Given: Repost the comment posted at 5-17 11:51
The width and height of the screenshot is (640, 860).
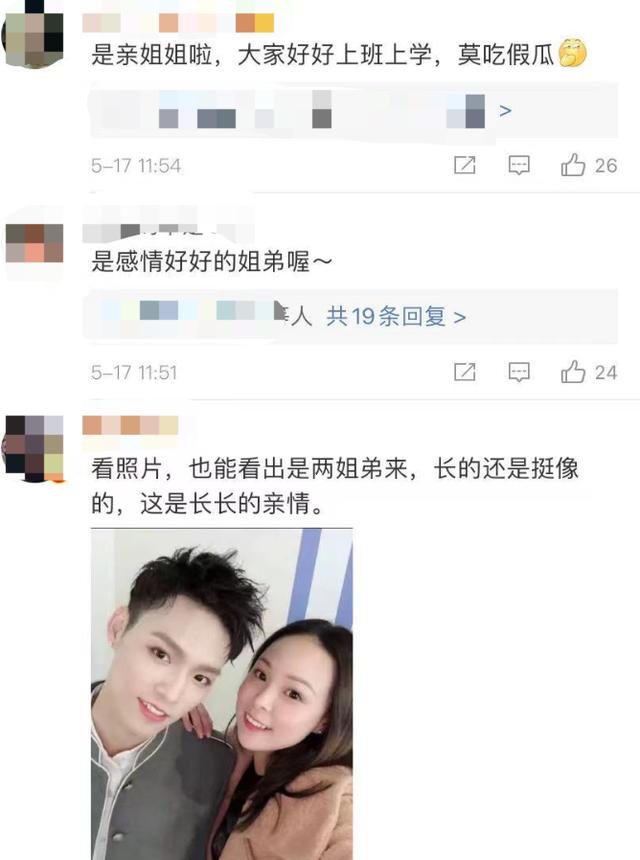Looking at the screenshot, I should 465,373.
